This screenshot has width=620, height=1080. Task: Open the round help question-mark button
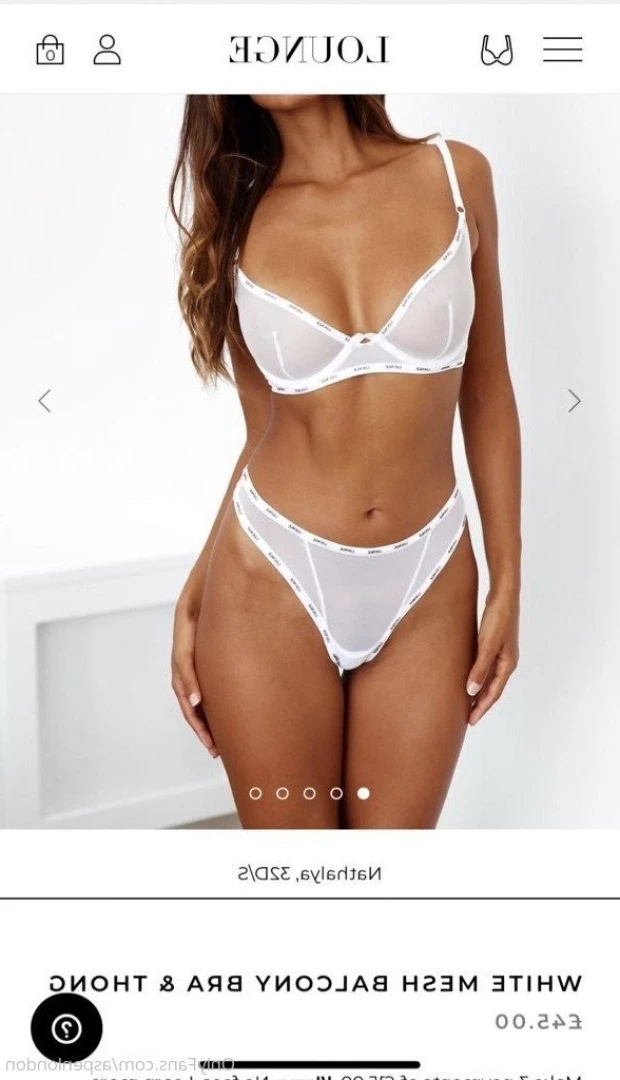[x=66, y=1028]
